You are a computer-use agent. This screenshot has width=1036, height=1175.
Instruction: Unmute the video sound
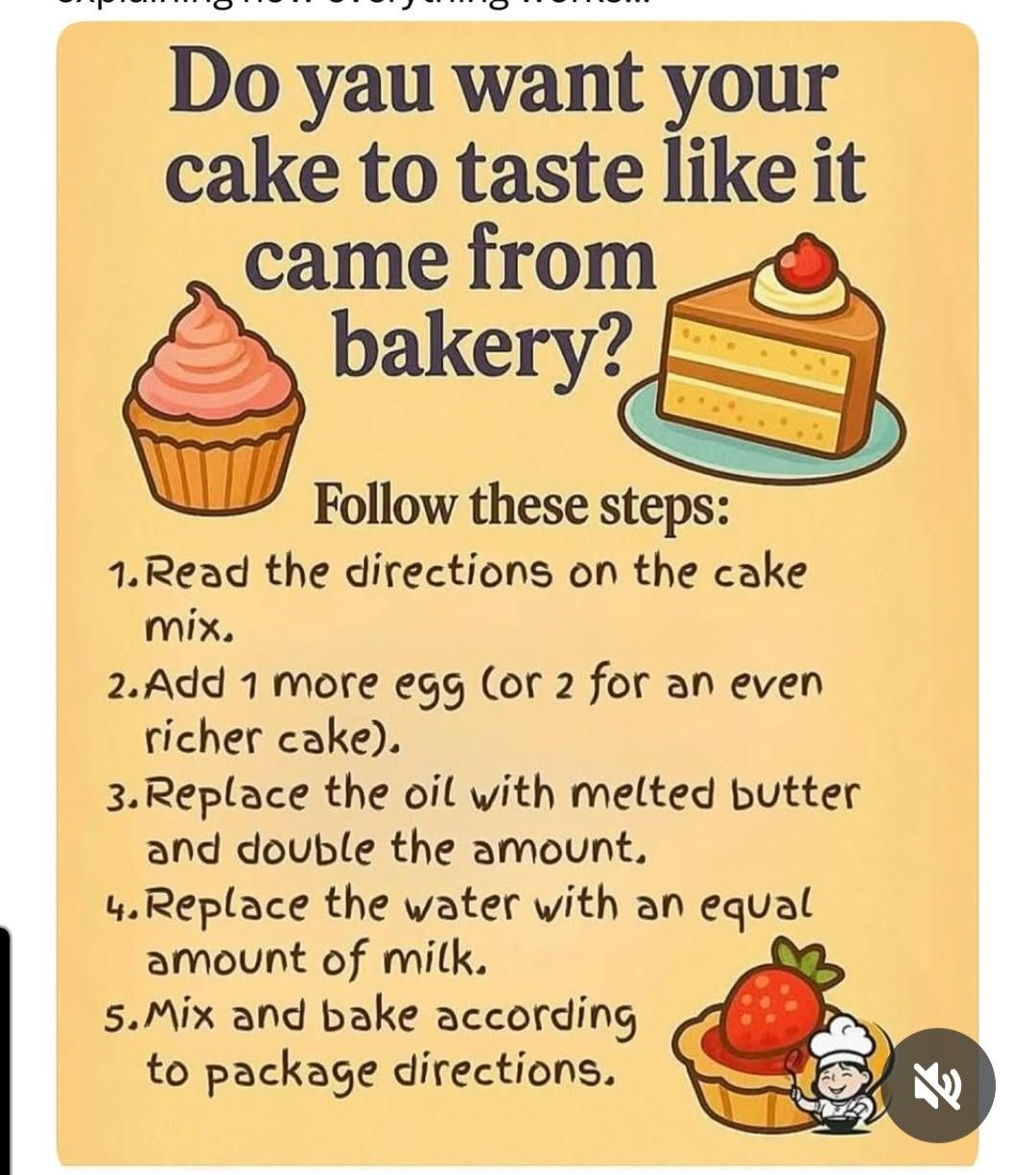938,1085
